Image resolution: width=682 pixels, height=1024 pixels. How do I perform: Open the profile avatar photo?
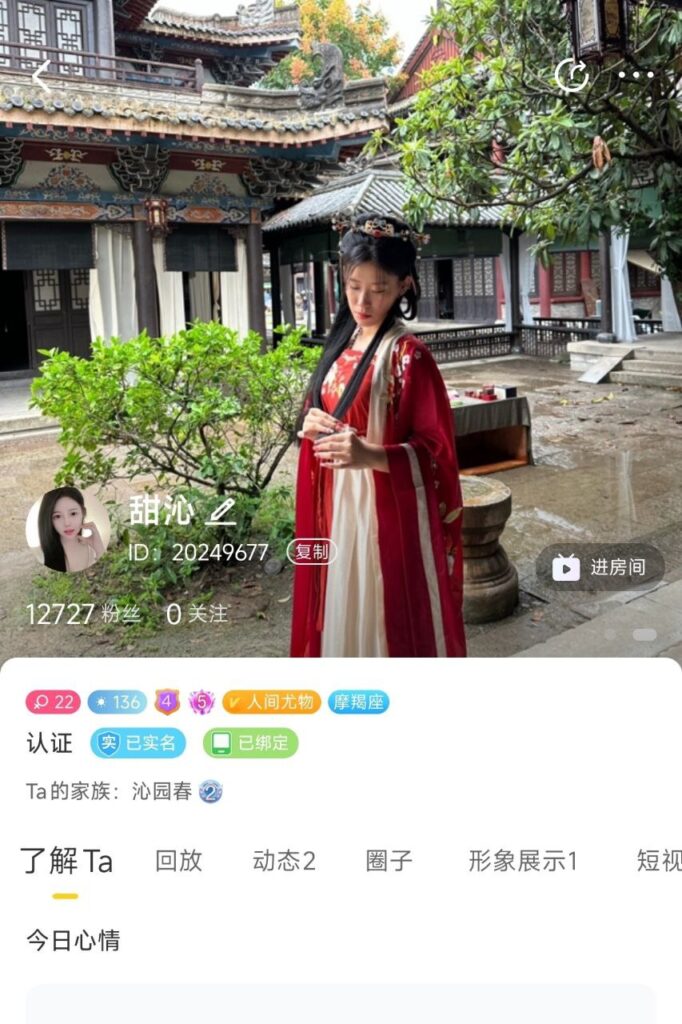tap(68, 529)
